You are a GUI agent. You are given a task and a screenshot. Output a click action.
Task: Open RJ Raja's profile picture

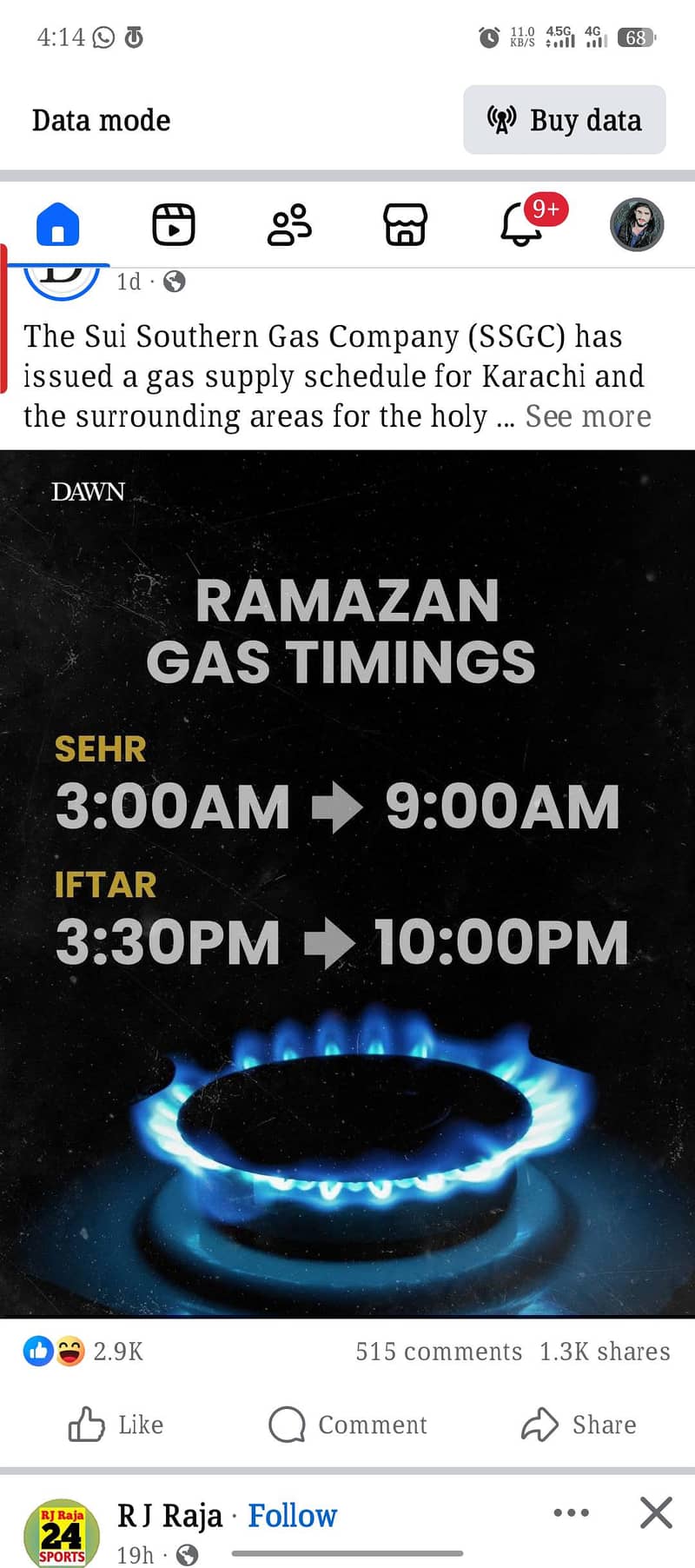[62, 1533]
